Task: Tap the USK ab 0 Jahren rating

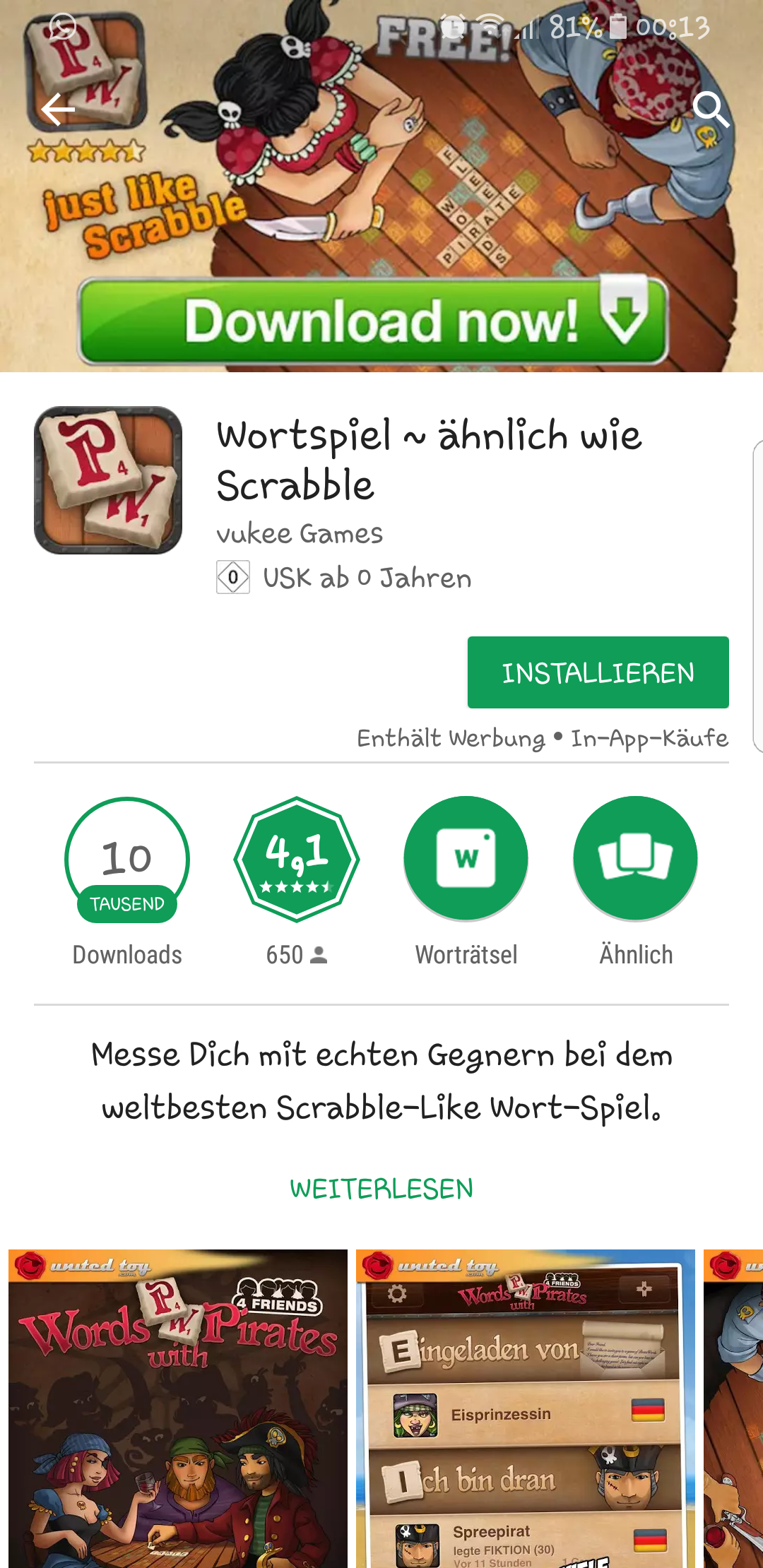Action: coord(344,578)
